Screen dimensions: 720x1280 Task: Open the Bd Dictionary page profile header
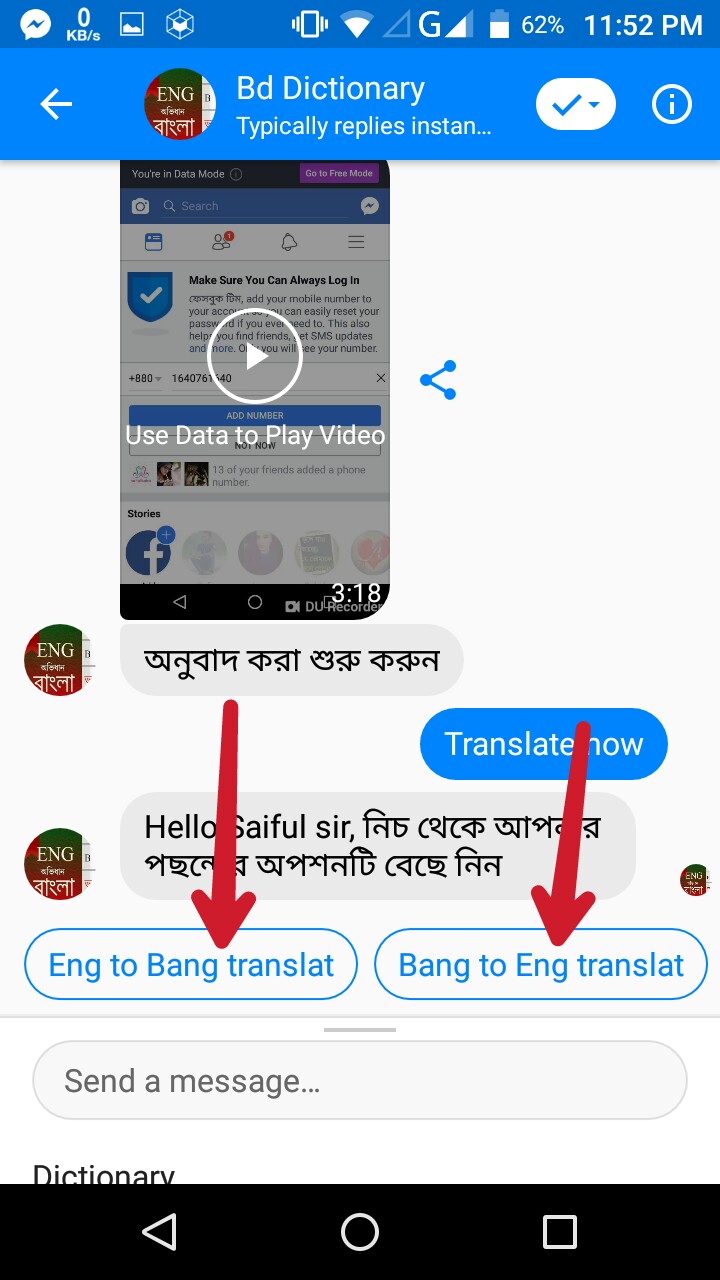pyautogui.click(x=330, y=104)
